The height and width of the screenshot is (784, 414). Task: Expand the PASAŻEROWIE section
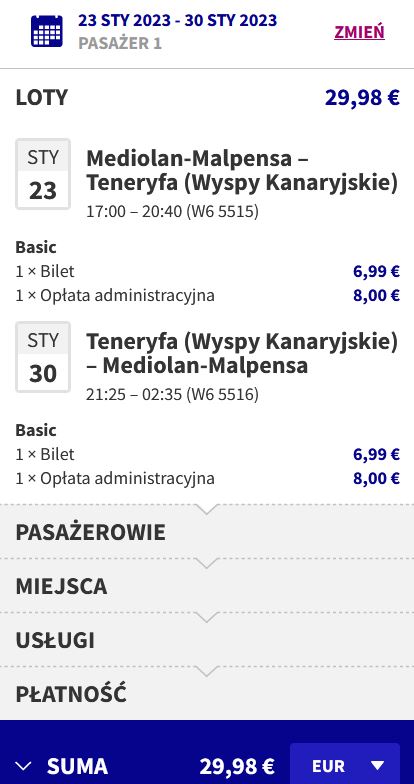tap(207, 532)
